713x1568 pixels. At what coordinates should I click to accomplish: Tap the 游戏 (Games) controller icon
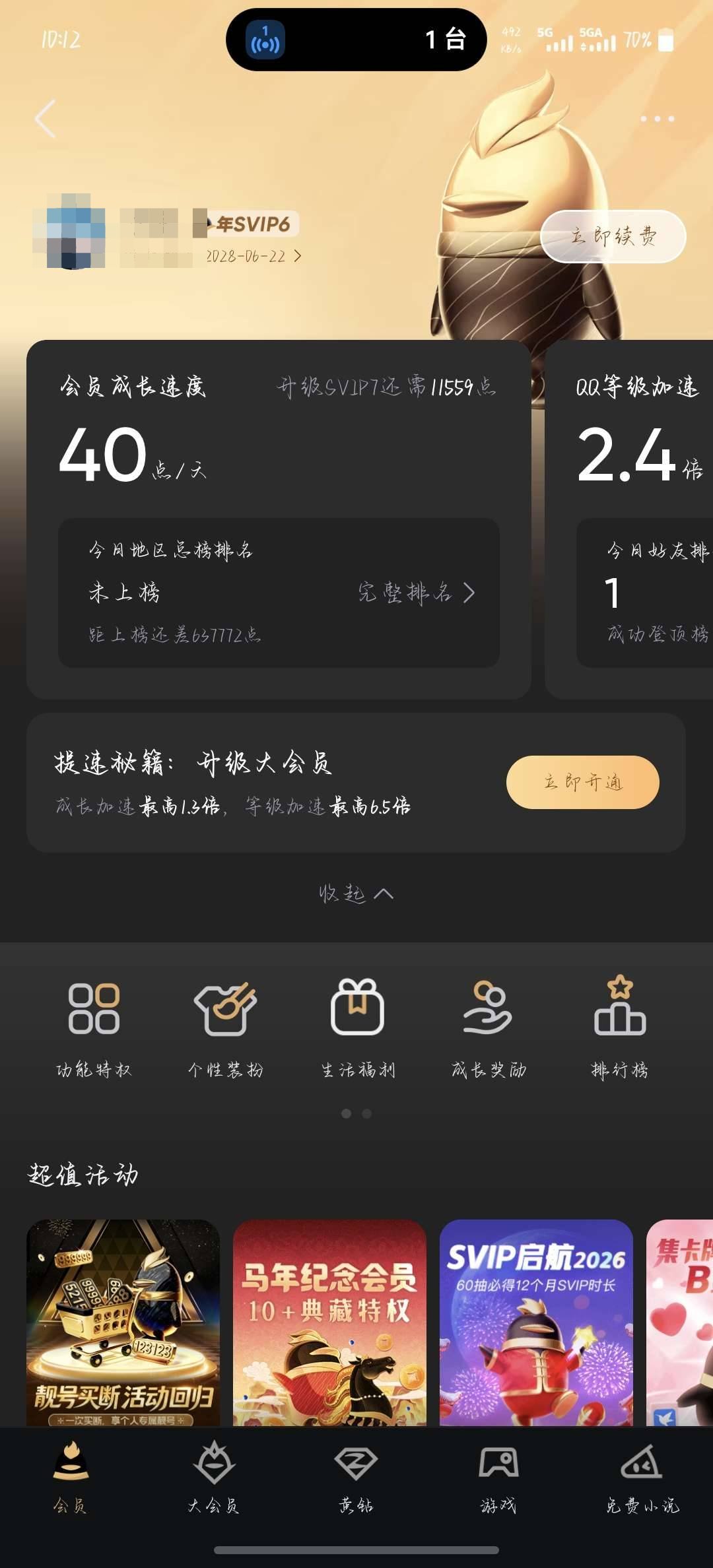pyautogui.click(x=499, y=1470)
